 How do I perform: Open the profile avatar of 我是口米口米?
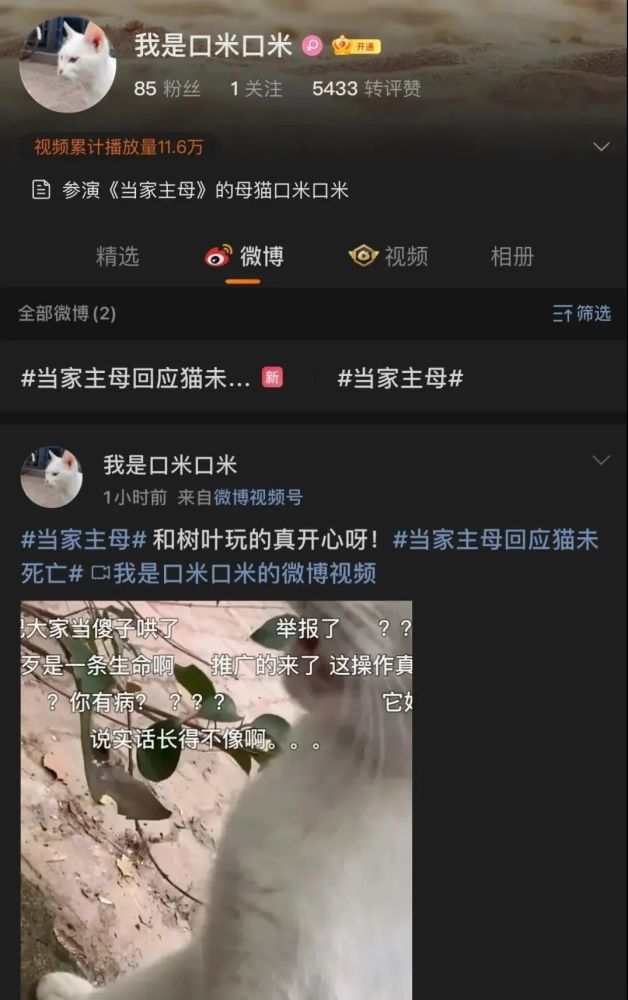67,64
